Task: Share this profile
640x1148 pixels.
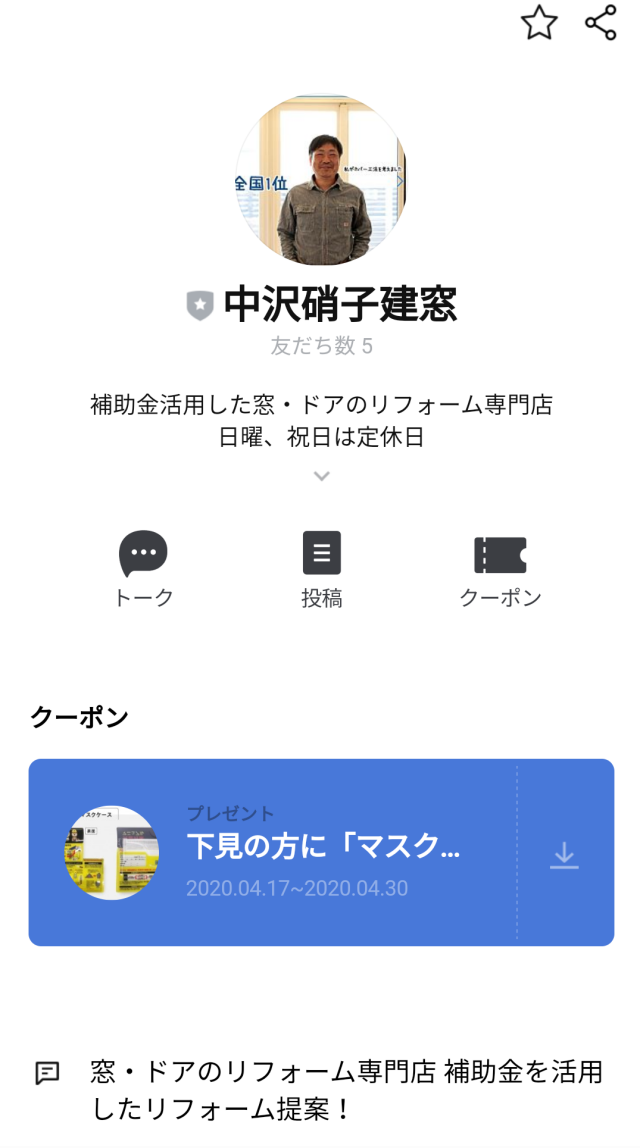Action: pyautogui.click(x=600, y=23)
